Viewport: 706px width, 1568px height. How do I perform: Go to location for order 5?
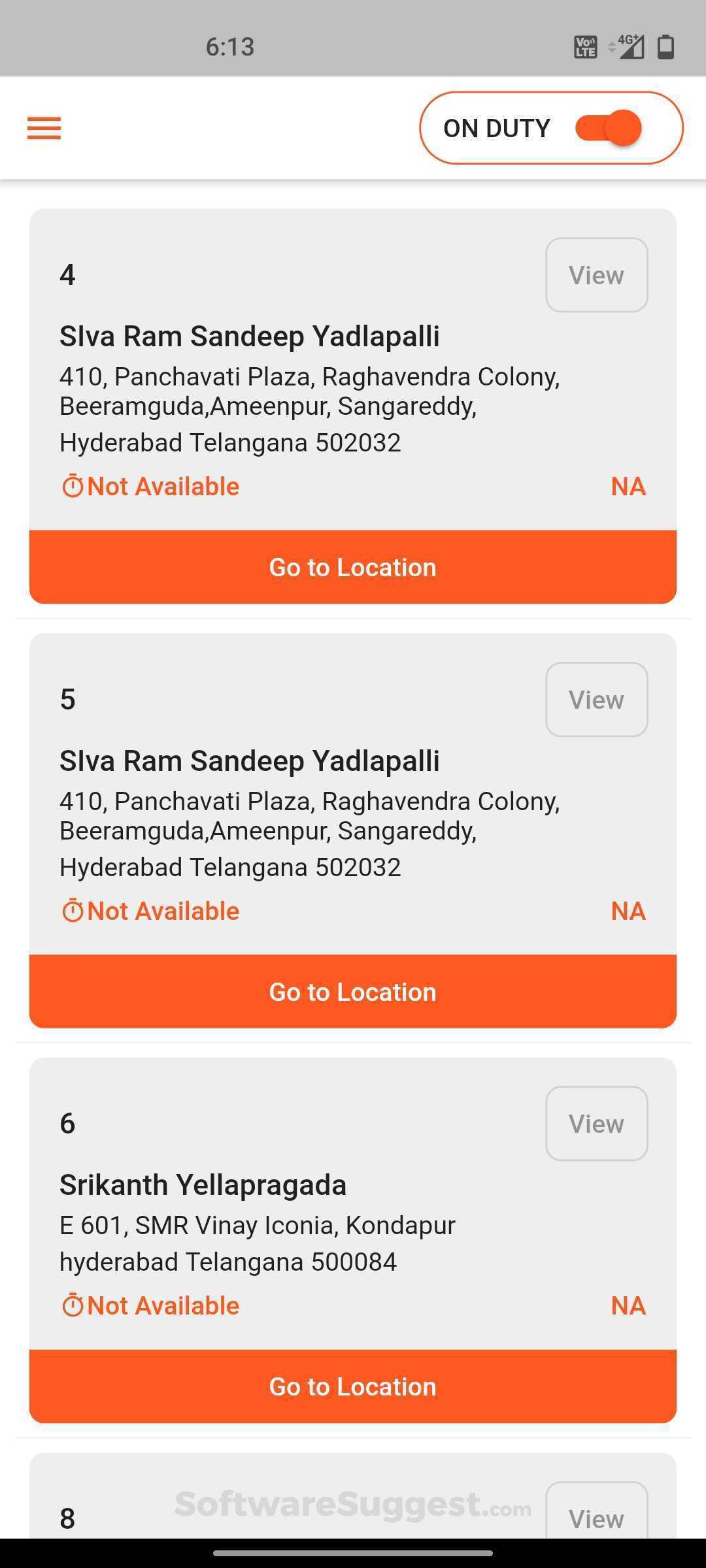tap(353, 992)
